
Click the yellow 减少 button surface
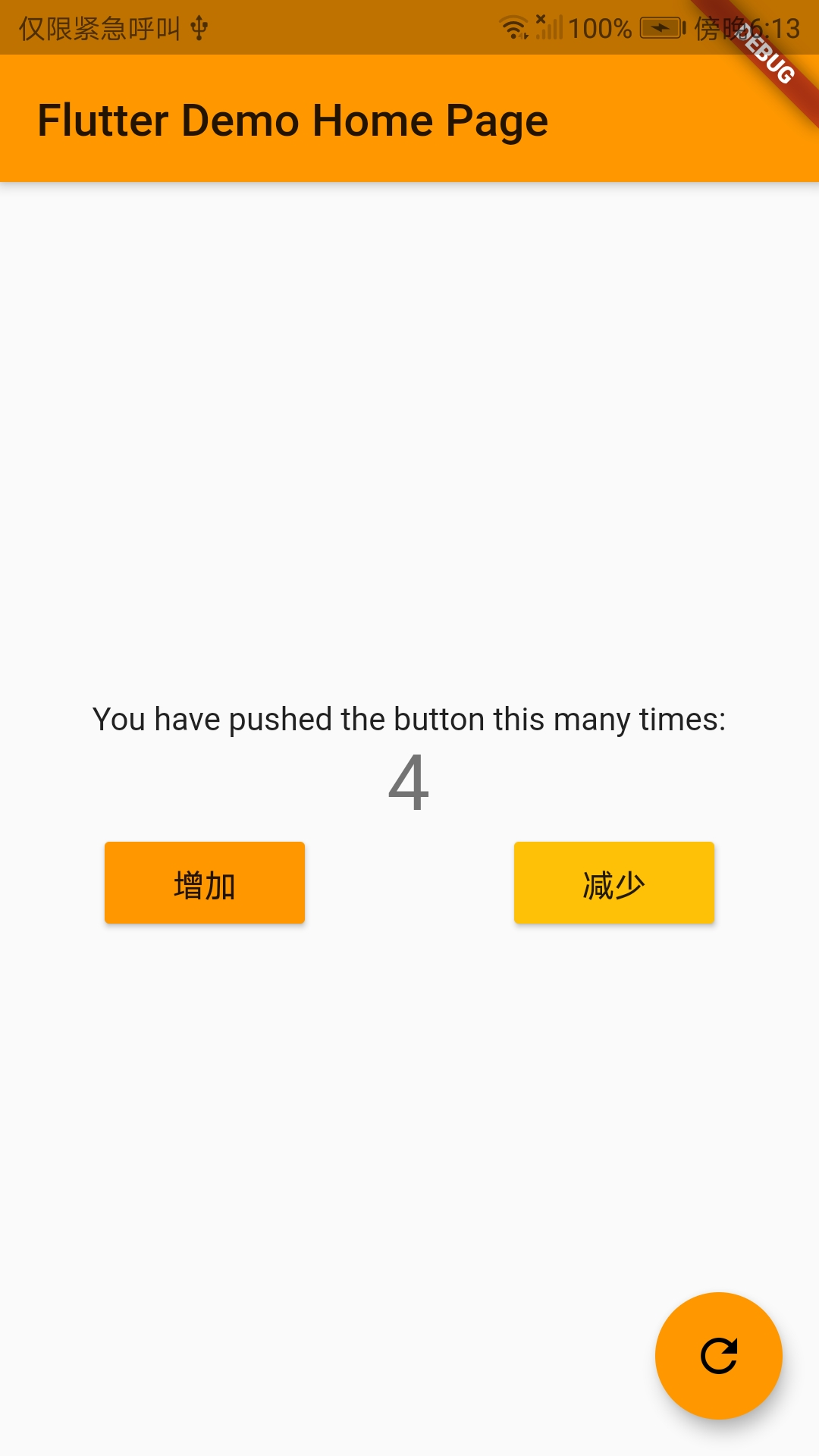(x=614, y=882)
